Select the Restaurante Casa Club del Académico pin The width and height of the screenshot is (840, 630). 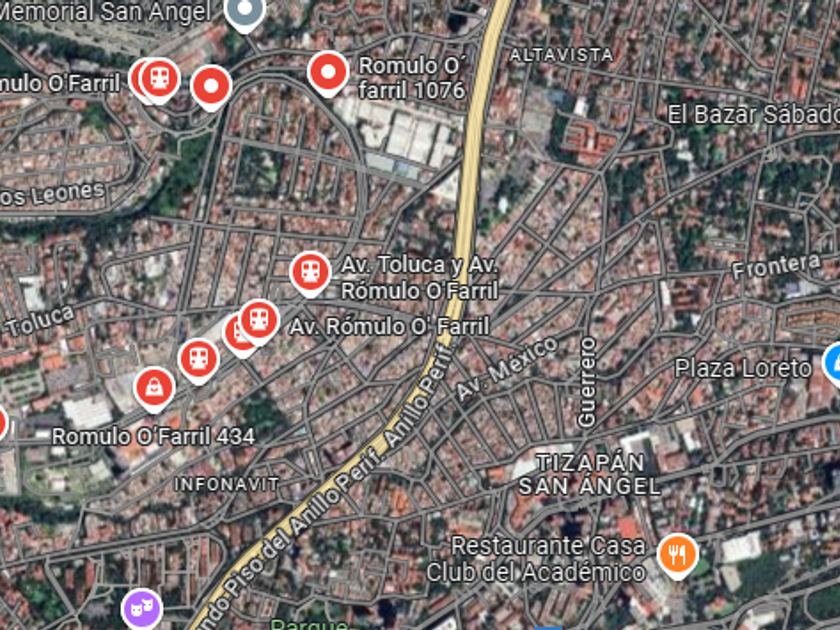click(678, 553)
